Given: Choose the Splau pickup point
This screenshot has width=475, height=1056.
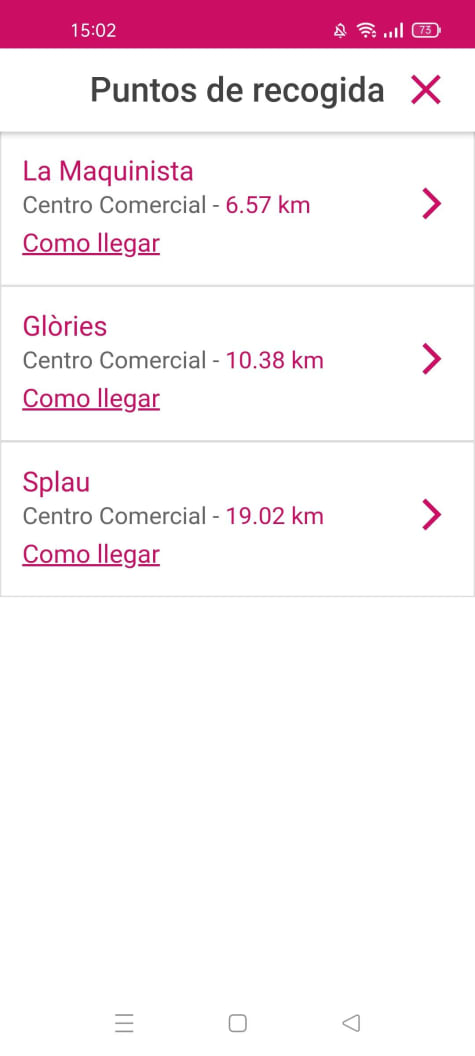Looking at the screenshot, I should click(237, 519).
